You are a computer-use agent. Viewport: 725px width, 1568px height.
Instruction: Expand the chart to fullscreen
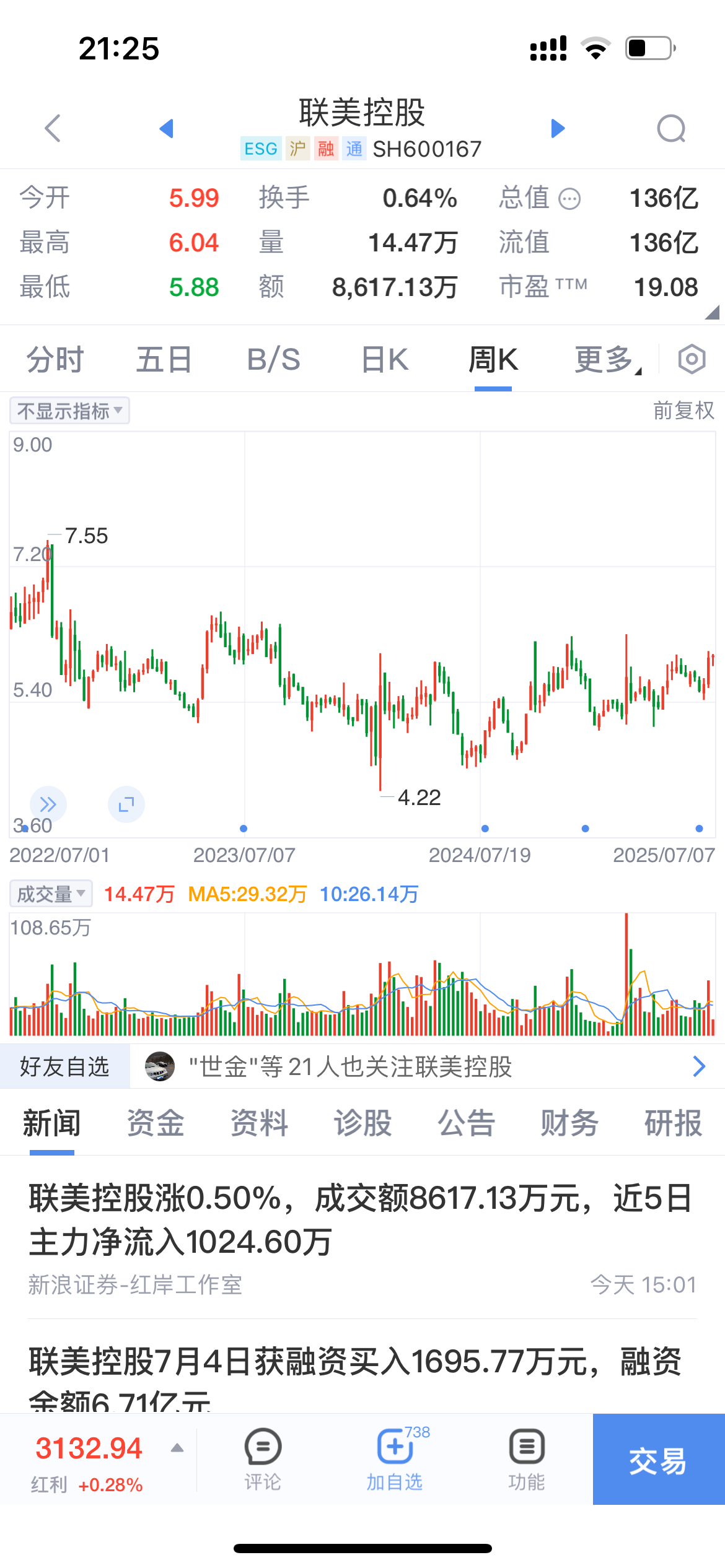point(126,804)
